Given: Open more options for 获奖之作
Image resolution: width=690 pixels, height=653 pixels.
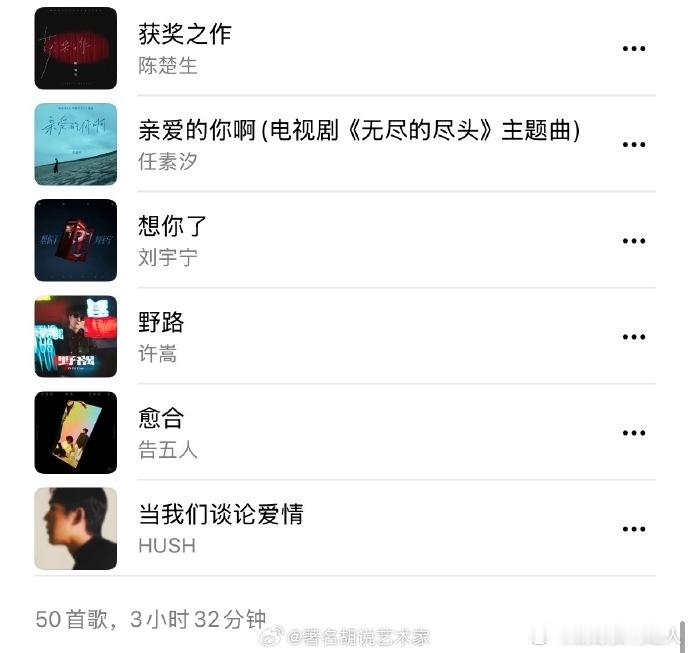Looking at the screenshot, I should click(634, 48).
